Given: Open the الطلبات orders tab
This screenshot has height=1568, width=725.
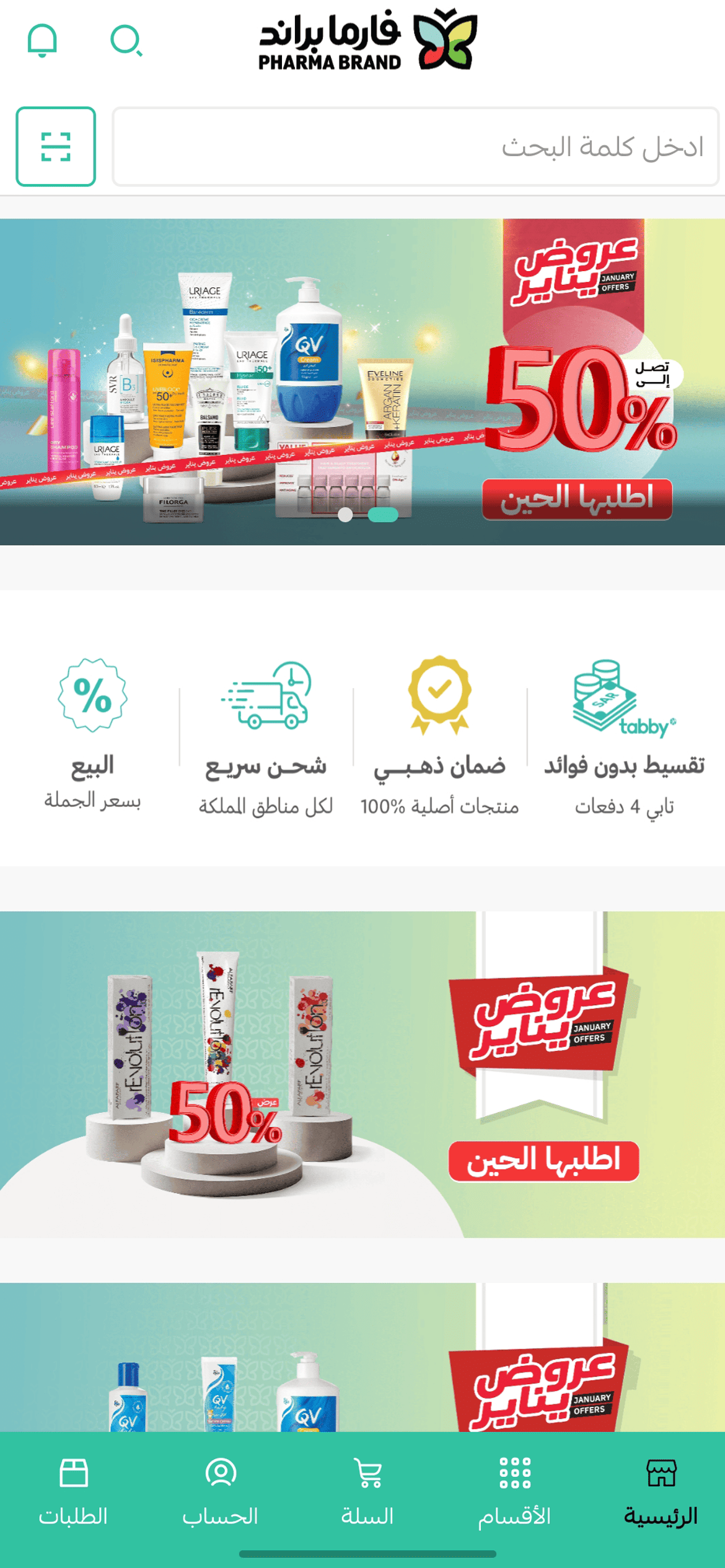Looking at the screenshot, I should [73, 1492].
